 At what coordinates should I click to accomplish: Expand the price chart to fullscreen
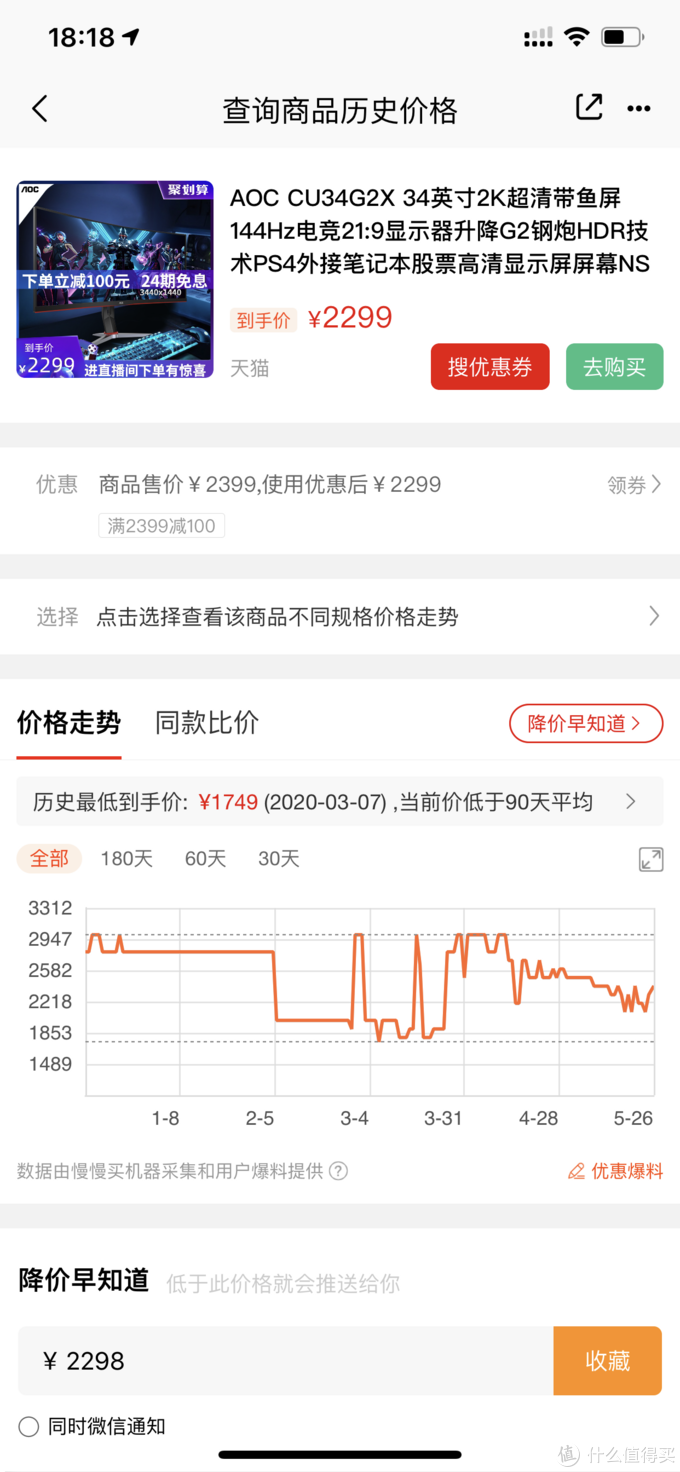pyautogui.click(x=651, y=859)
